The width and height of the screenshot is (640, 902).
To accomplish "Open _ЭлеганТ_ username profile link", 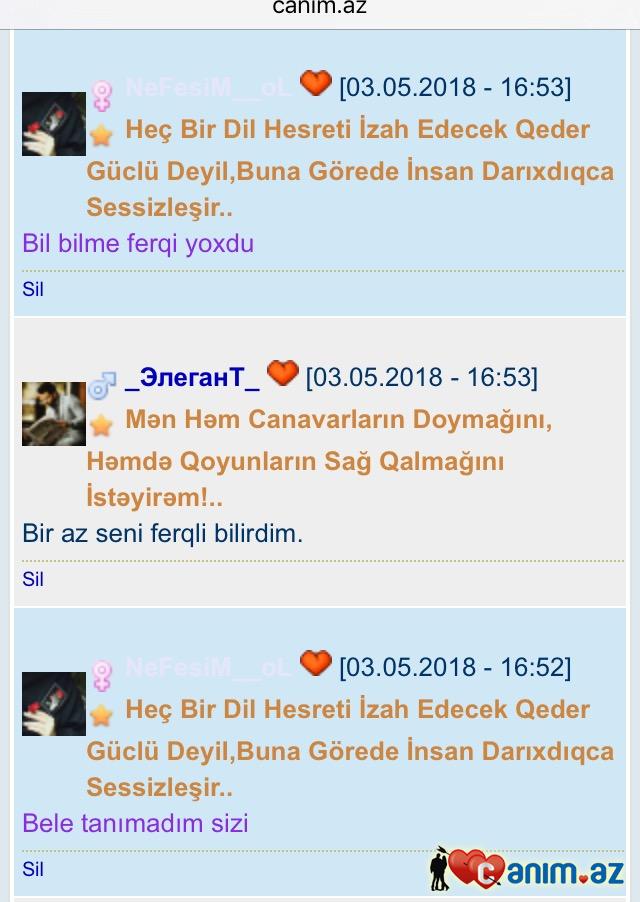I will (x=192, y=378).
